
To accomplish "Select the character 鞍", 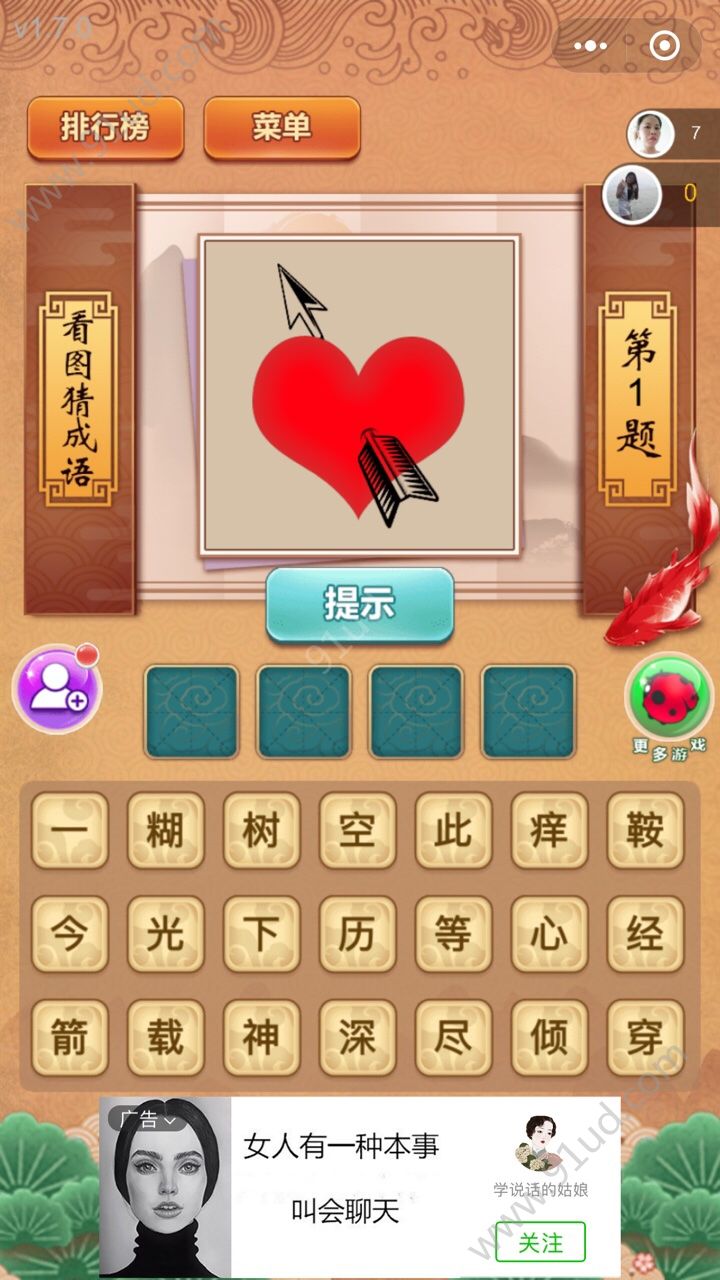I will [x=645, y=830].
